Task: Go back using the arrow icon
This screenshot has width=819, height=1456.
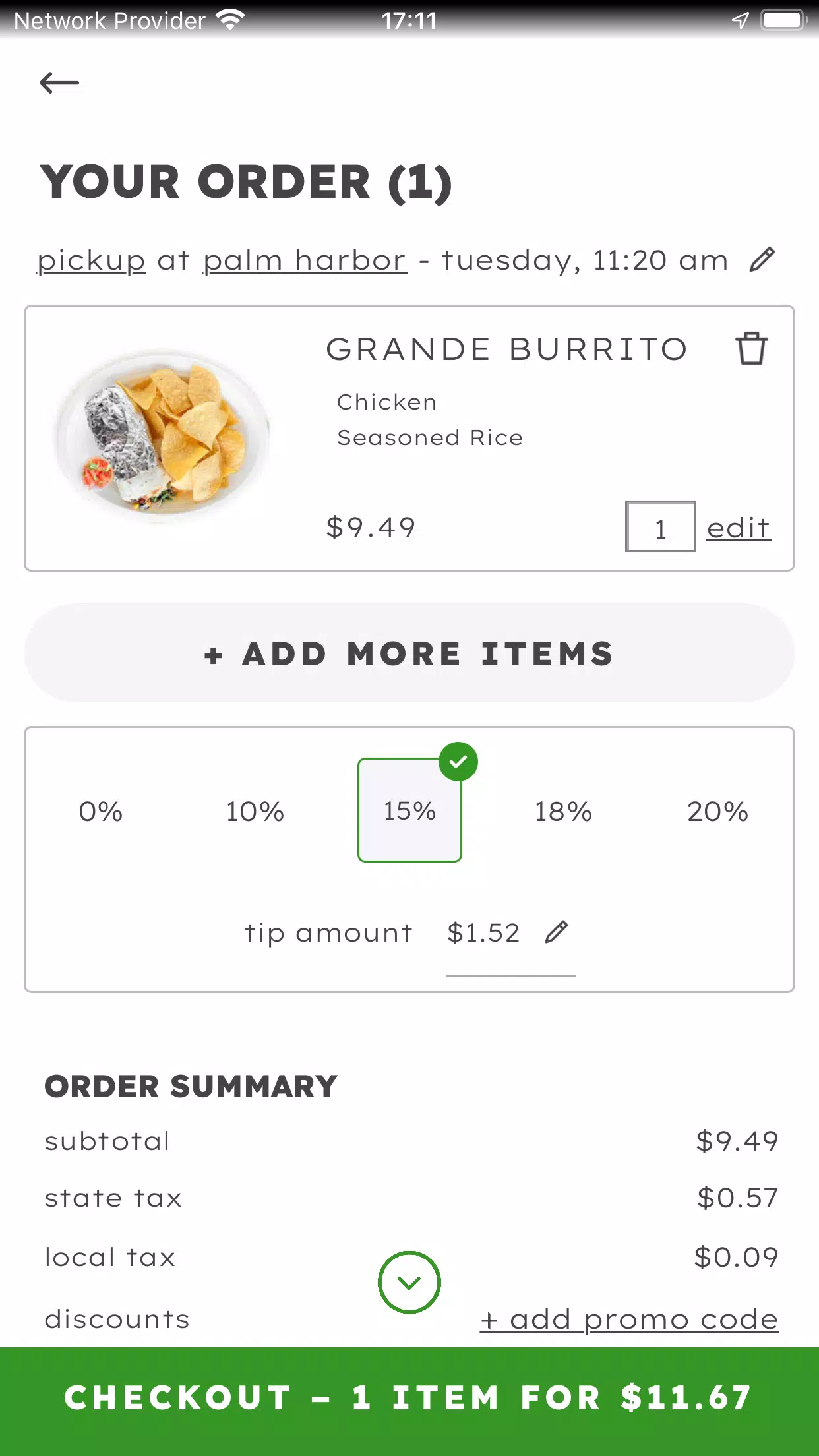Action: coord(59,83)
